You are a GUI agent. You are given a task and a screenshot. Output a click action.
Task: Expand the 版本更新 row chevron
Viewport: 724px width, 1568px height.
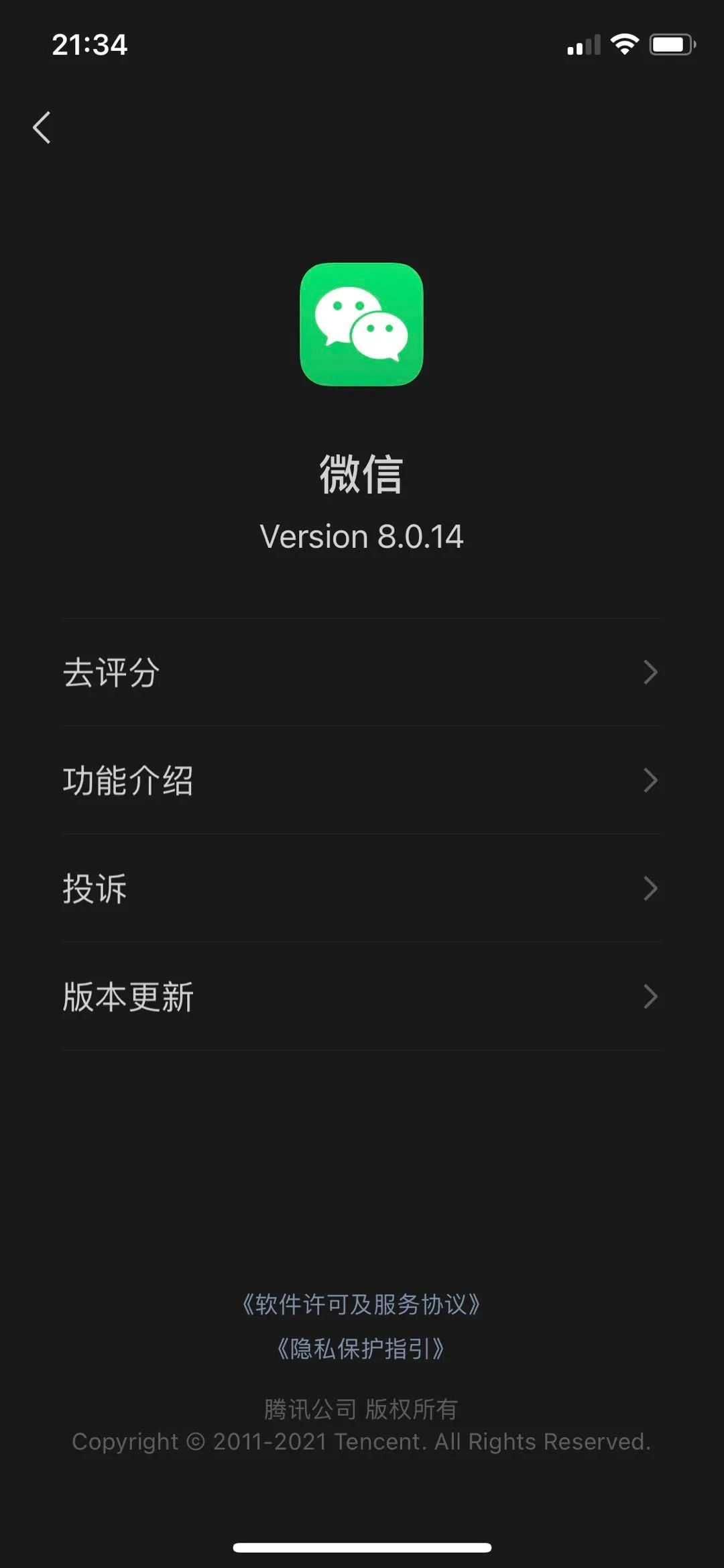[x=649, y=997]
